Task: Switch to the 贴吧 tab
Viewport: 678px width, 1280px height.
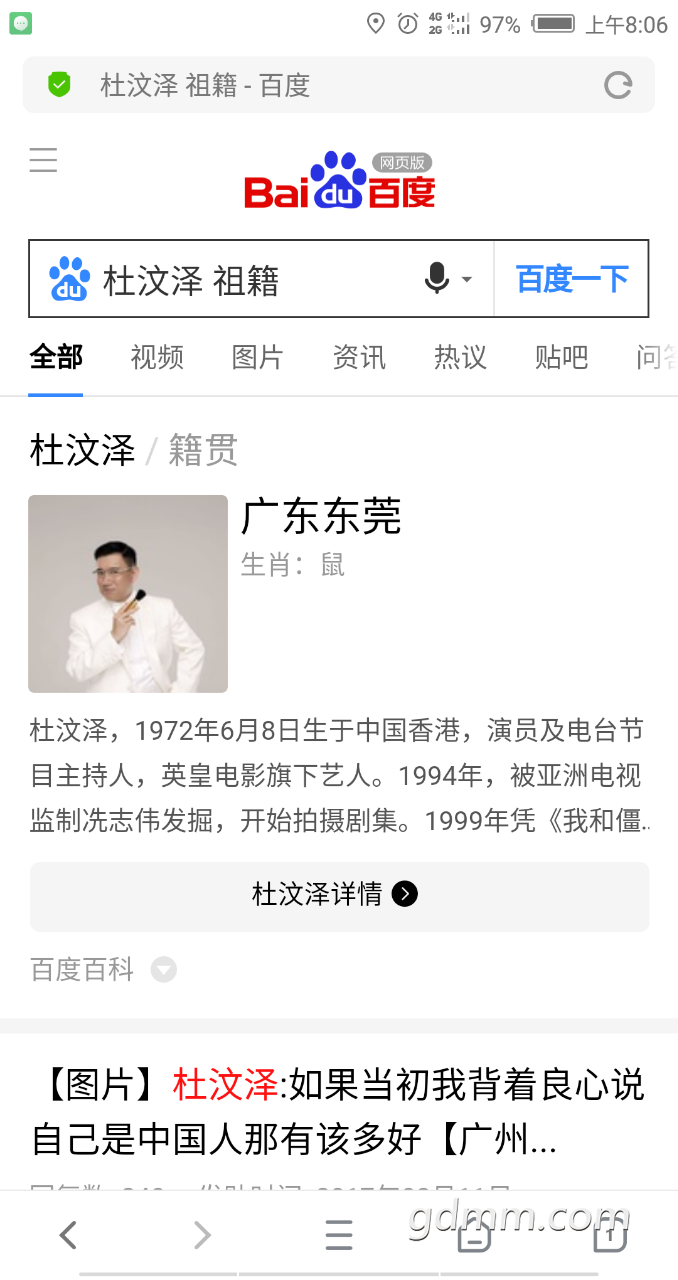Action: pos(561,357)
